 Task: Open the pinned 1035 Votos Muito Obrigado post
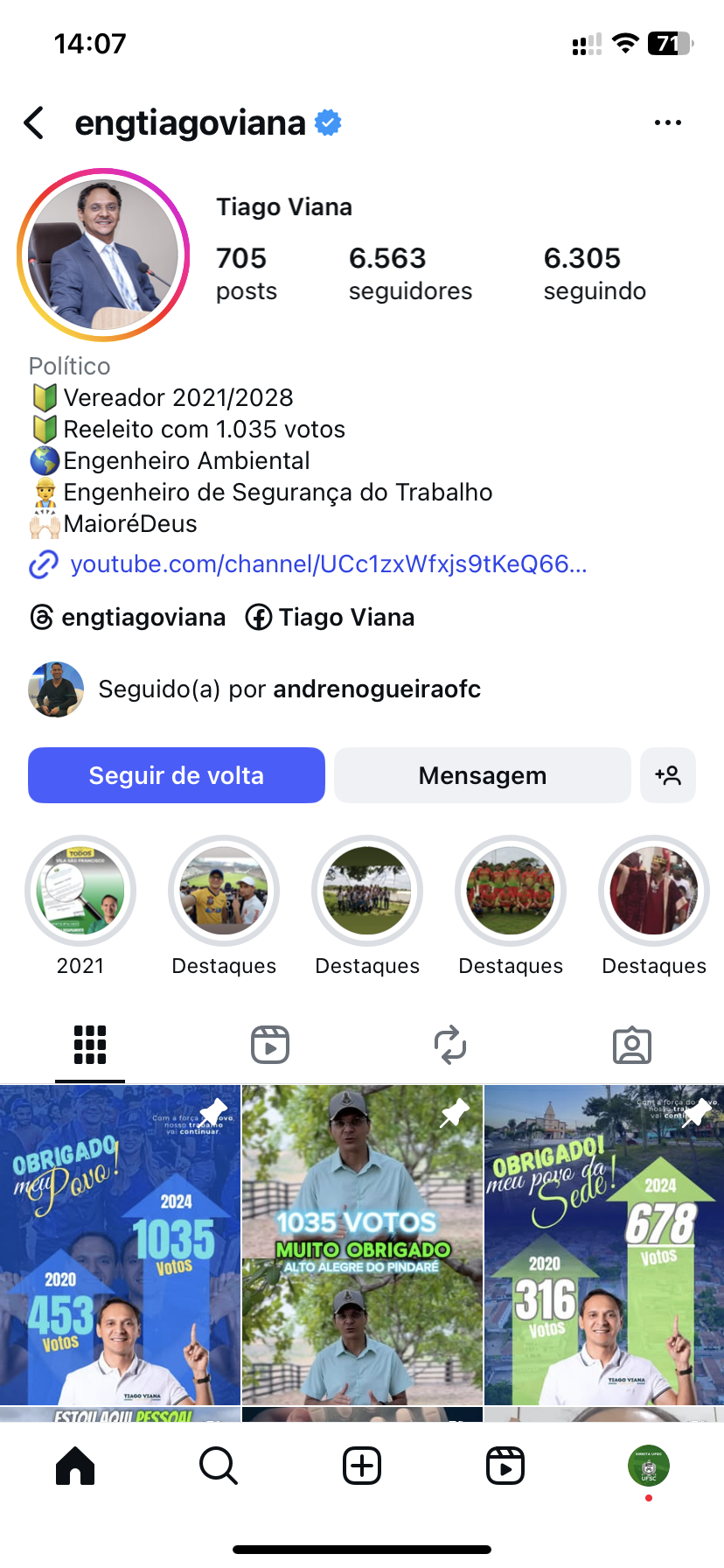pos(362,1244)
